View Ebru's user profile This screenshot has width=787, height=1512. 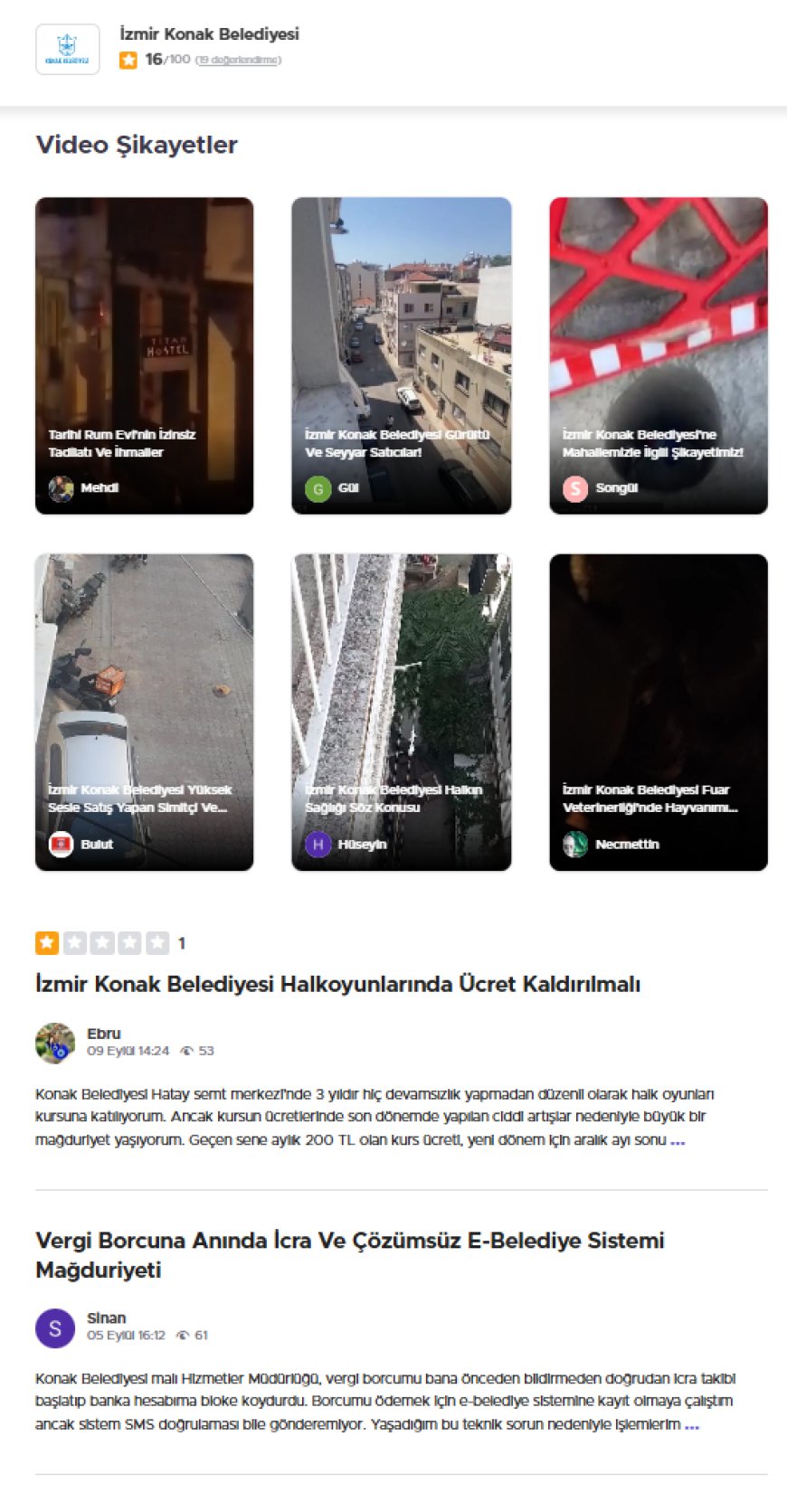click(x=103, y=1034)
